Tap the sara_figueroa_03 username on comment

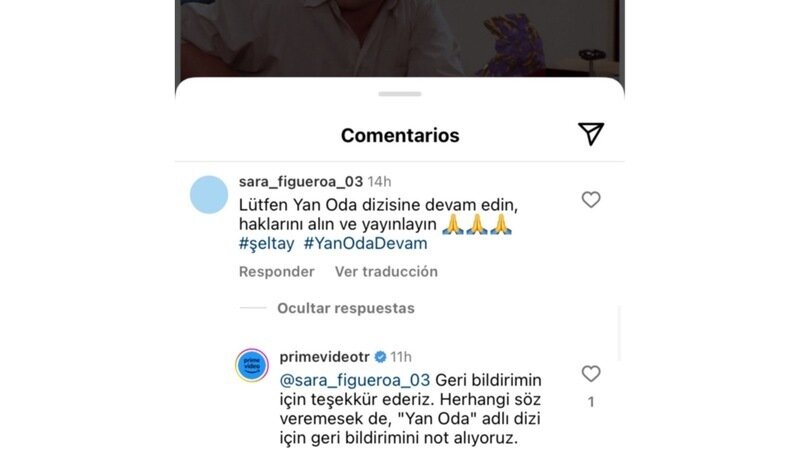301,181
